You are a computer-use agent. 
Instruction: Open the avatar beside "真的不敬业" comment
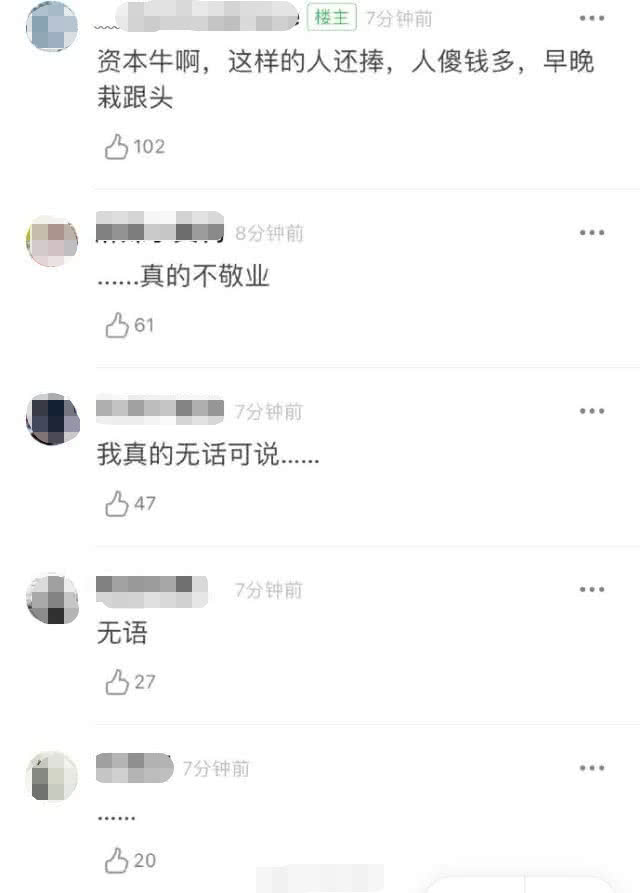pyautogui.click(x=52, y=242)
